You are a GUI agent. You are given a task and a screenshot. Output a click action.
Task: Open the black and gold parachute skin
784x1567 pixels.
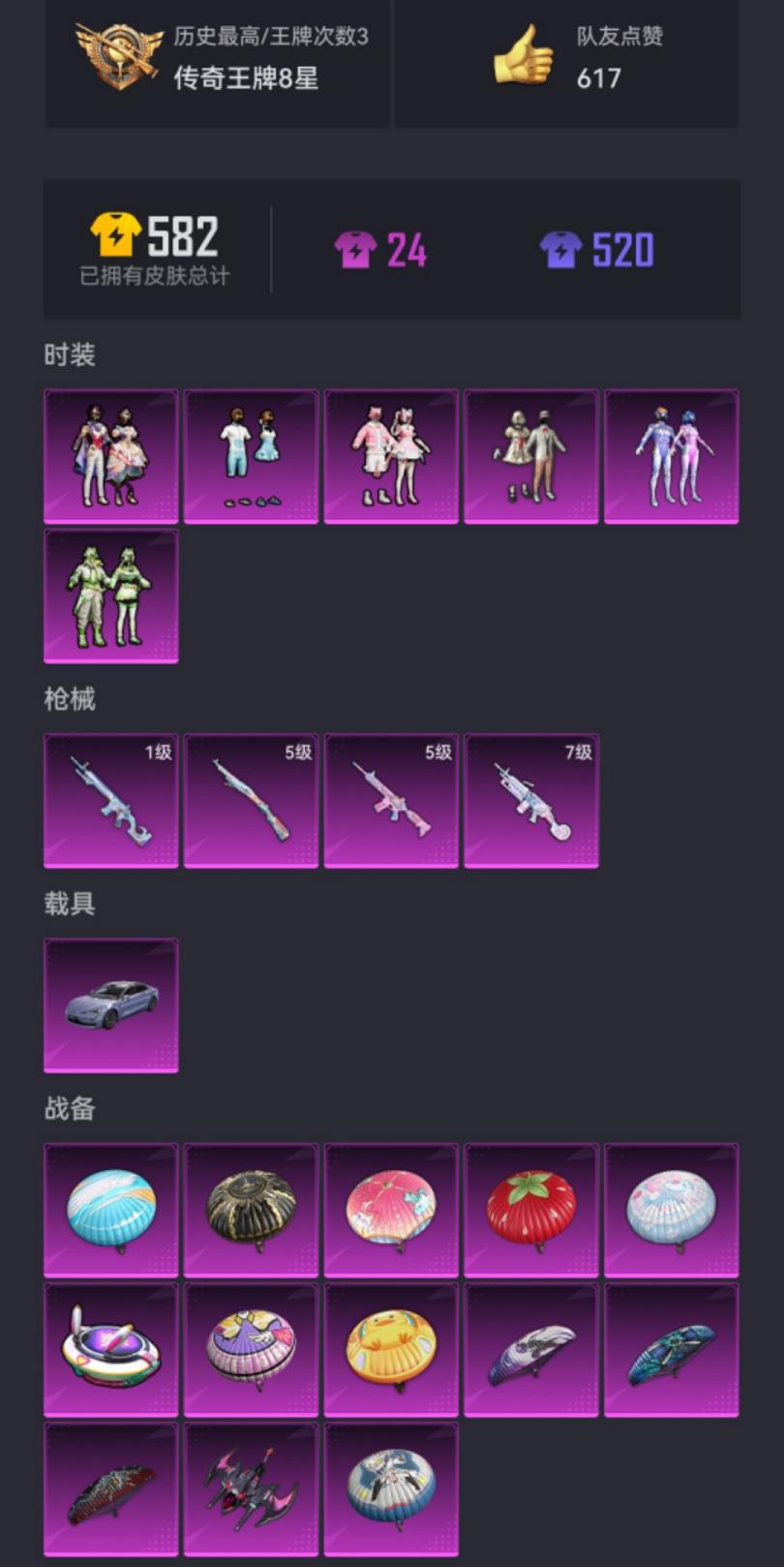click(251, 1210)
